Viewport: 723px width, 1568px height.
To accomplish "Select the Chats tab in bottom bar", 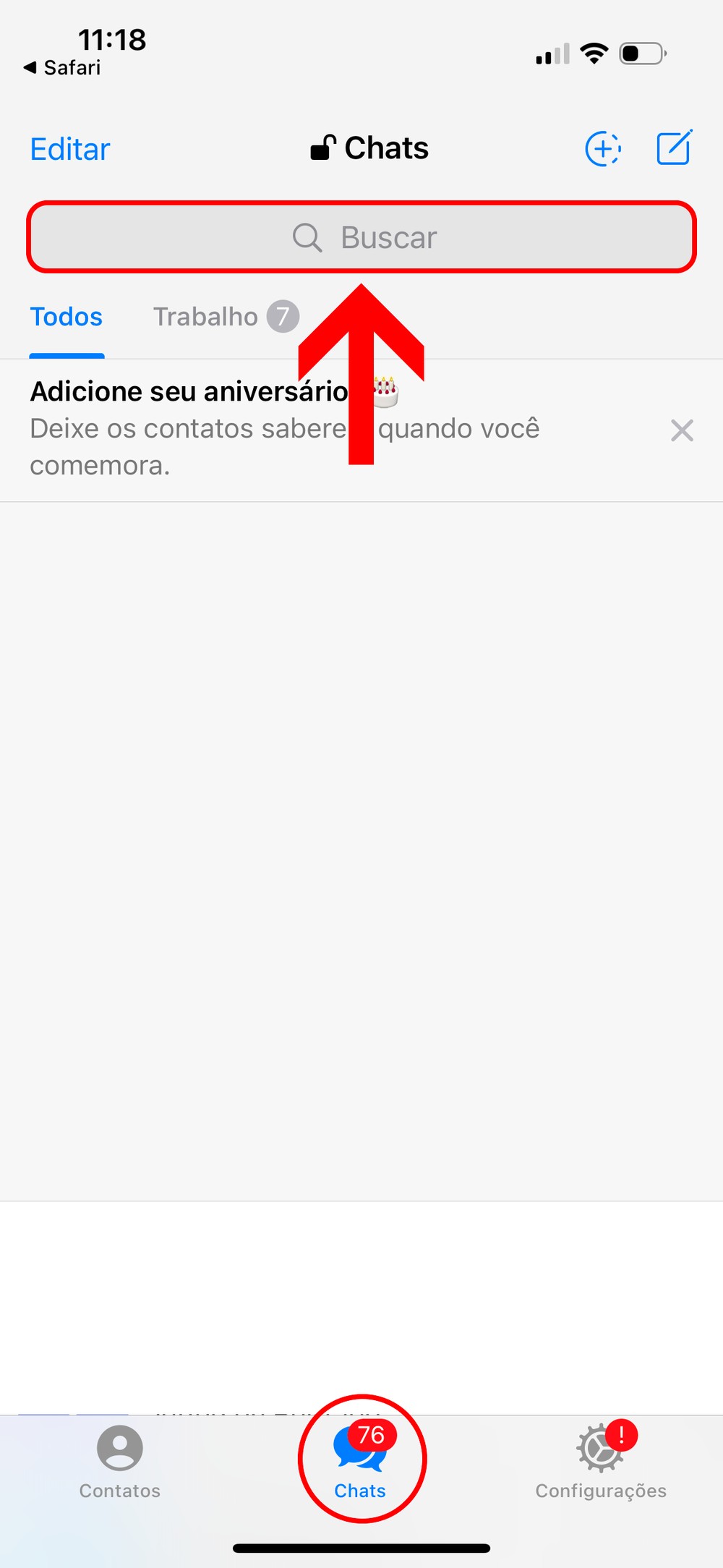I will coord(361,1460).
